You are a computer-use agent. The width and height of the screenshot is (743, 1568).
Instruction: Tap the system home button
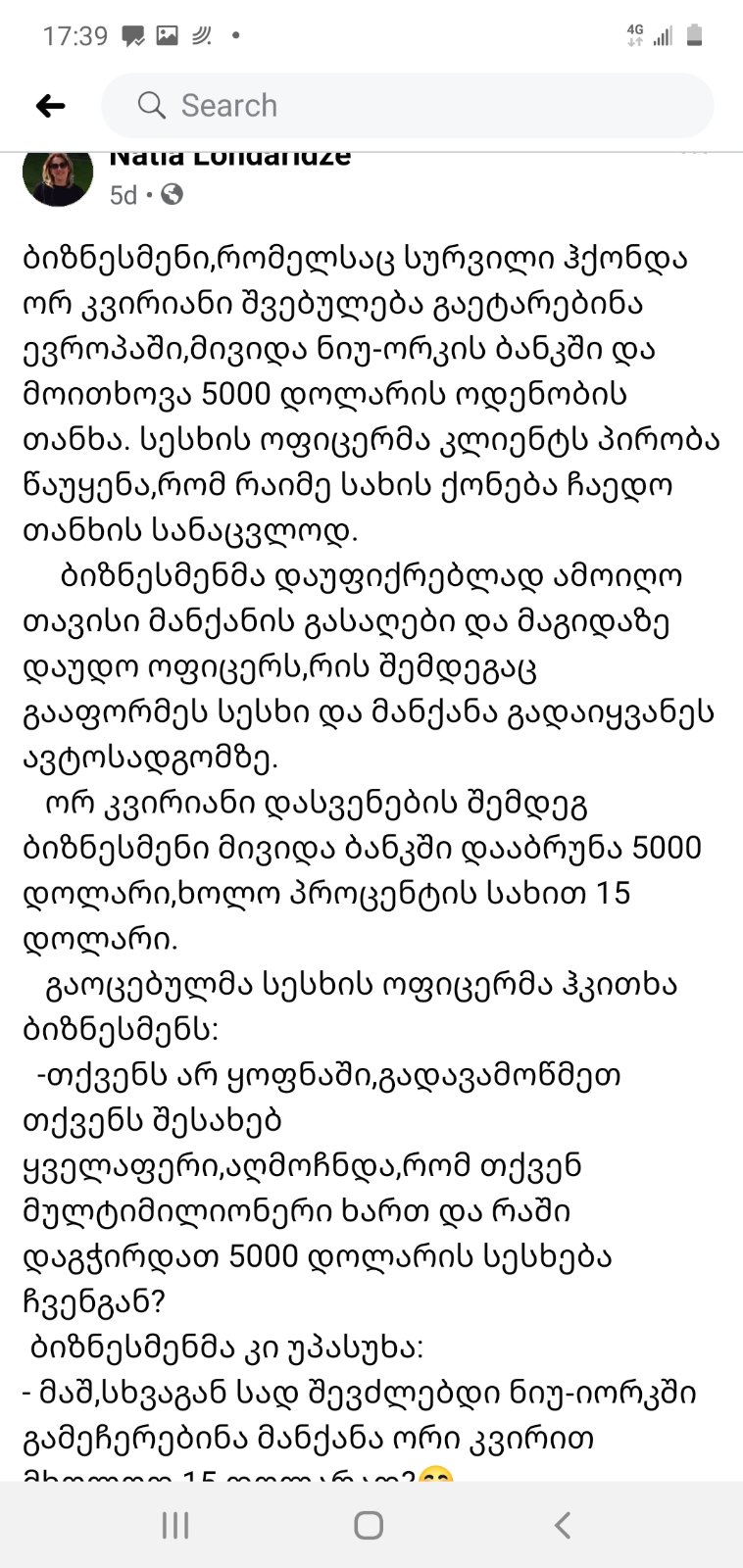[369, 1525]
